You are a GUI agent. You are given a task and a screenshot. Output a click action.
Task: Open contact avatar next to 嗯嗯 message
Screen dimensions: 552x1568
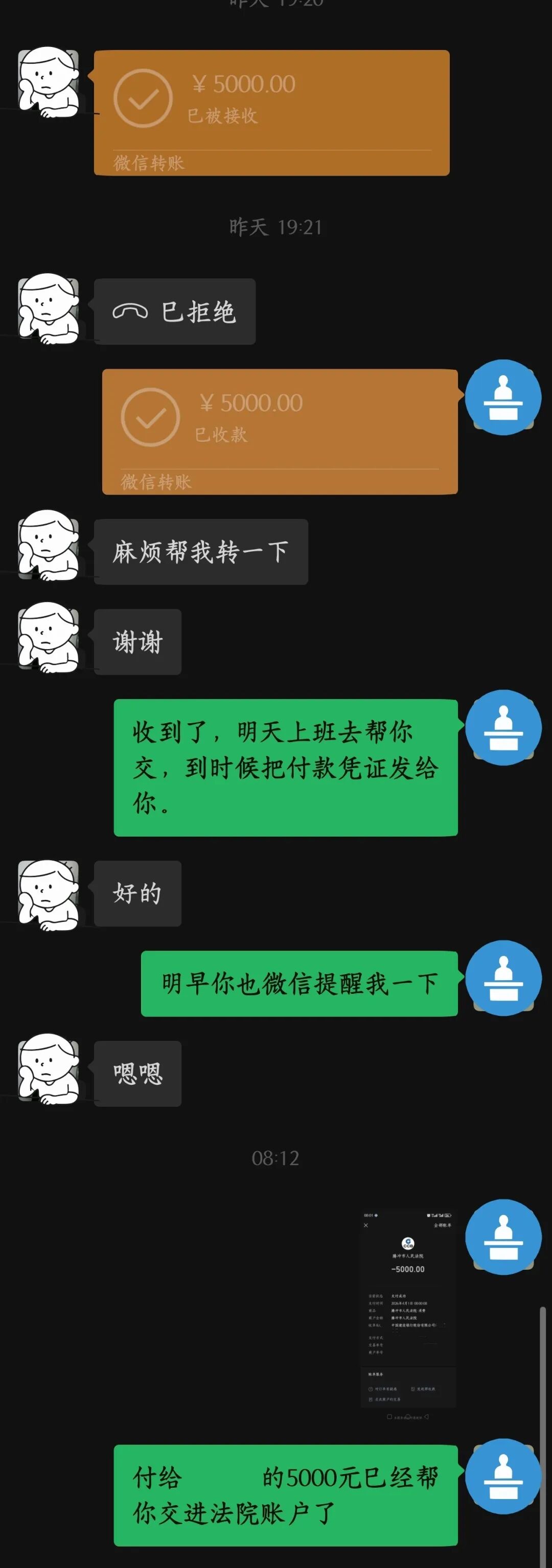tap(48, 1068)
